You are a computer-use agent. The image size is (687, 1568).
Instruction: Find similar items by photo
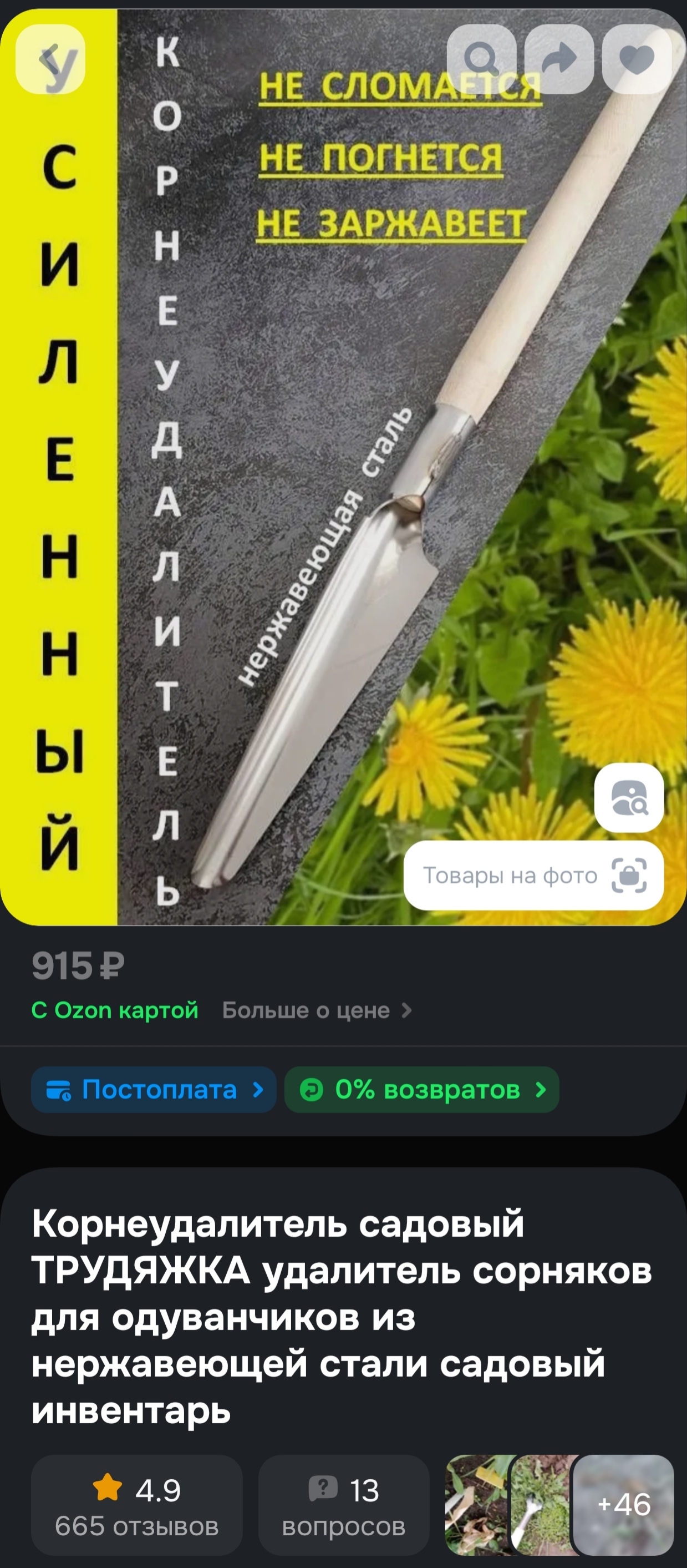click(x=629, y=797)
